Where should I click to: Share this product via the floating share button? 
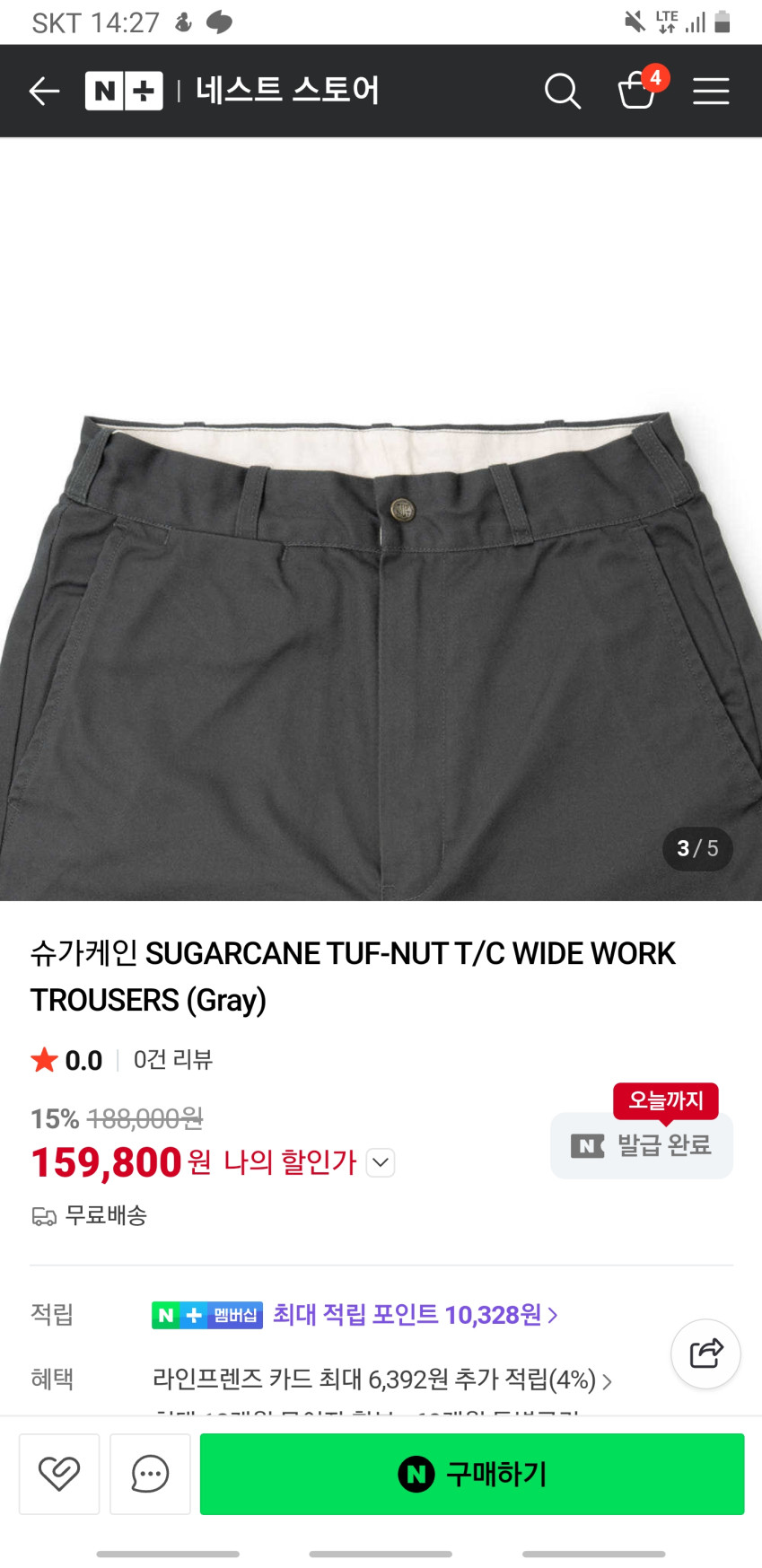[x=705, y=1353]
